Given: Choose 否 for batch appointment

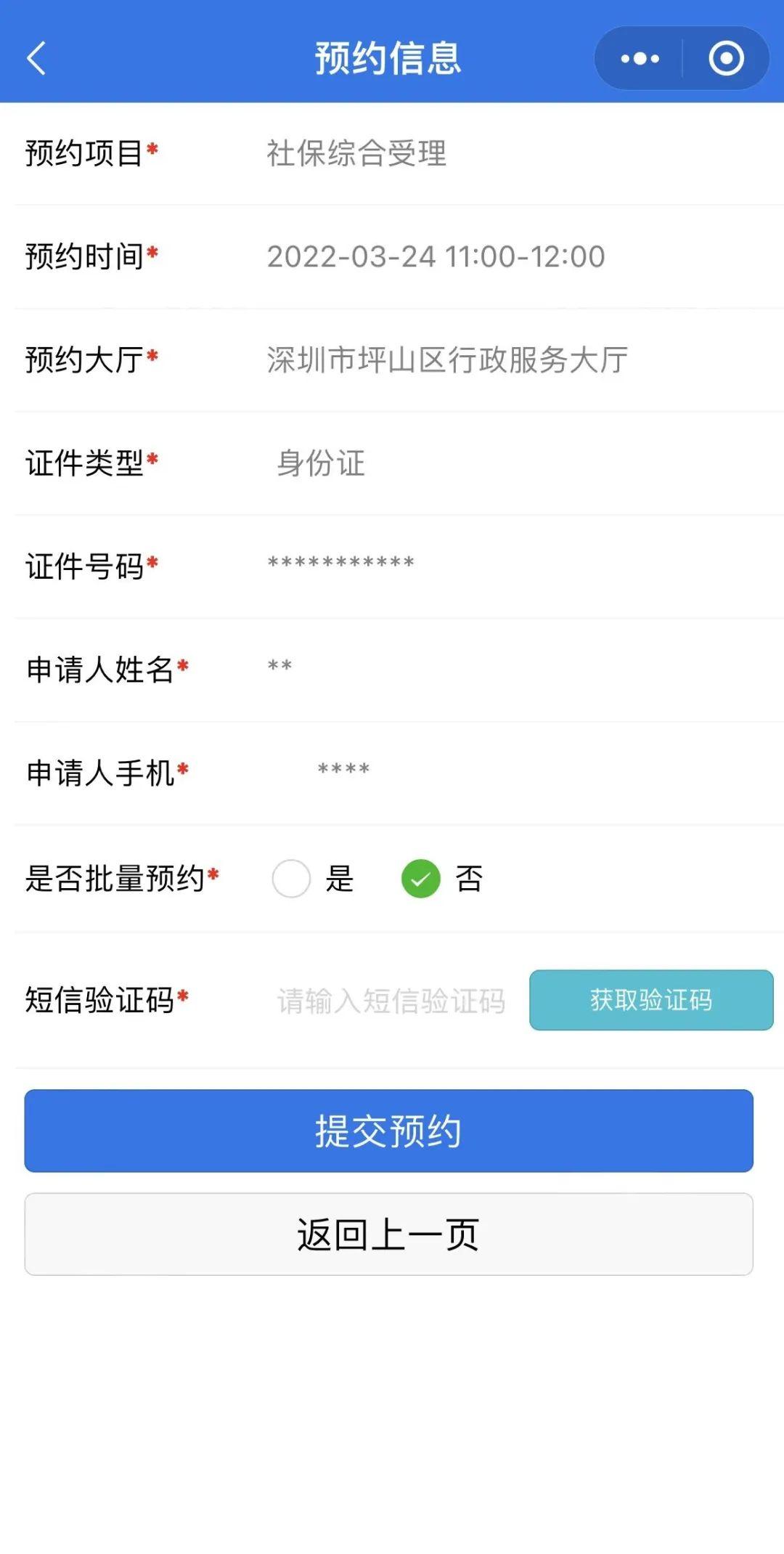Looking at the screenshot, I should (421, 879).
